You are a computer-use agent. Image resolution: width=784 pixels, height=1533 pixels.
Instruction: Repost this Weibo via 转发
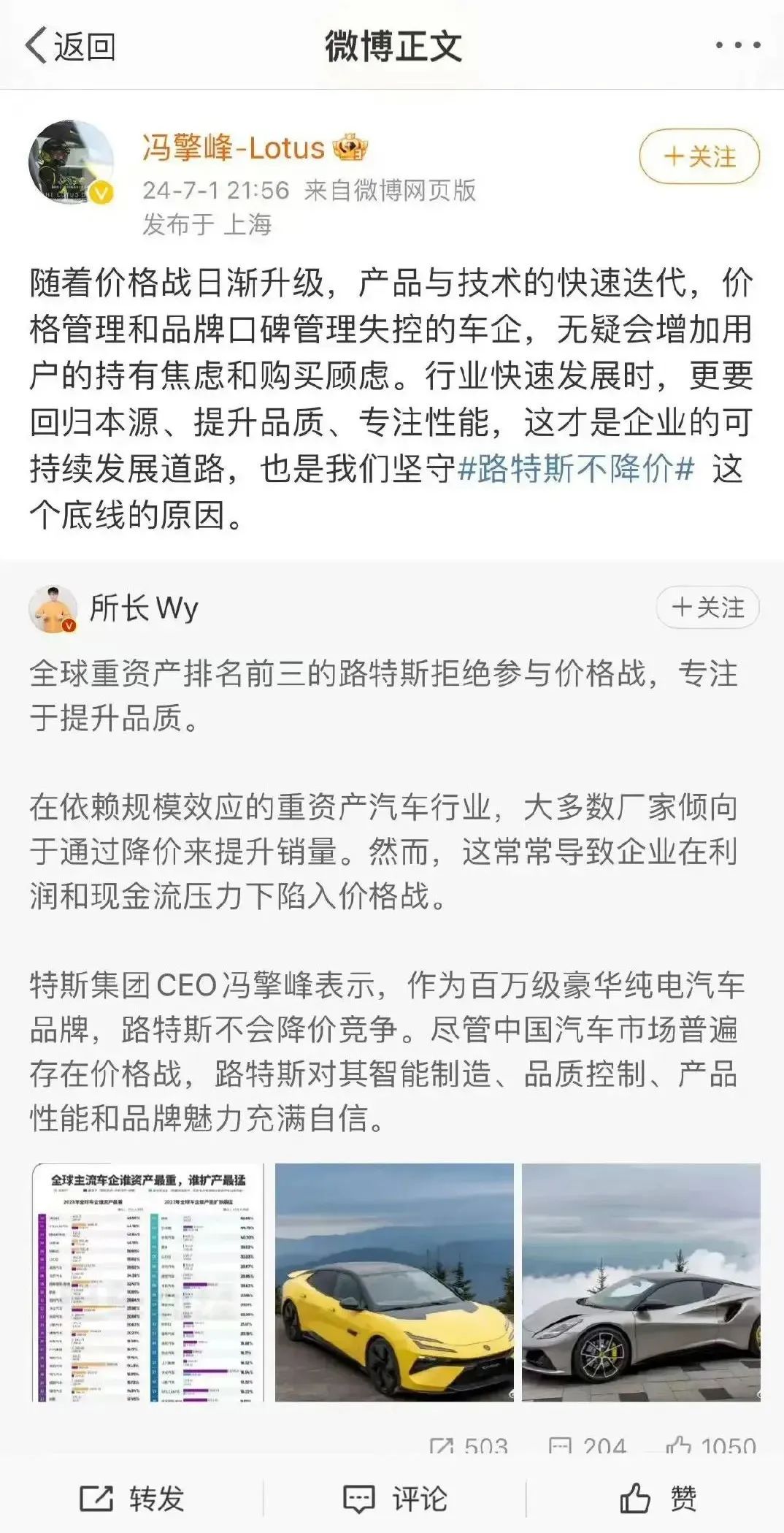131,1499
